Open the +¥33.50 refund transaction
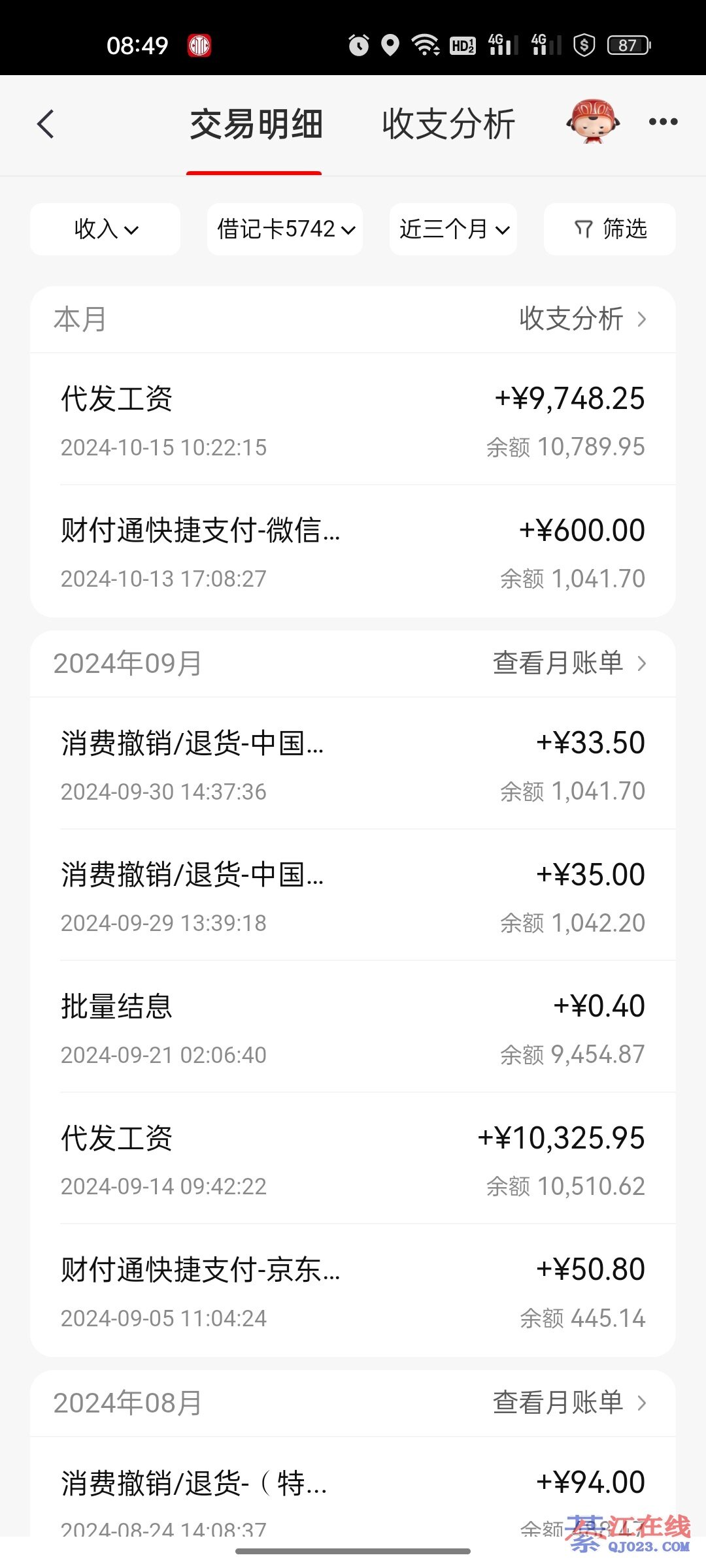706x1568 pixels. (353, 764)
